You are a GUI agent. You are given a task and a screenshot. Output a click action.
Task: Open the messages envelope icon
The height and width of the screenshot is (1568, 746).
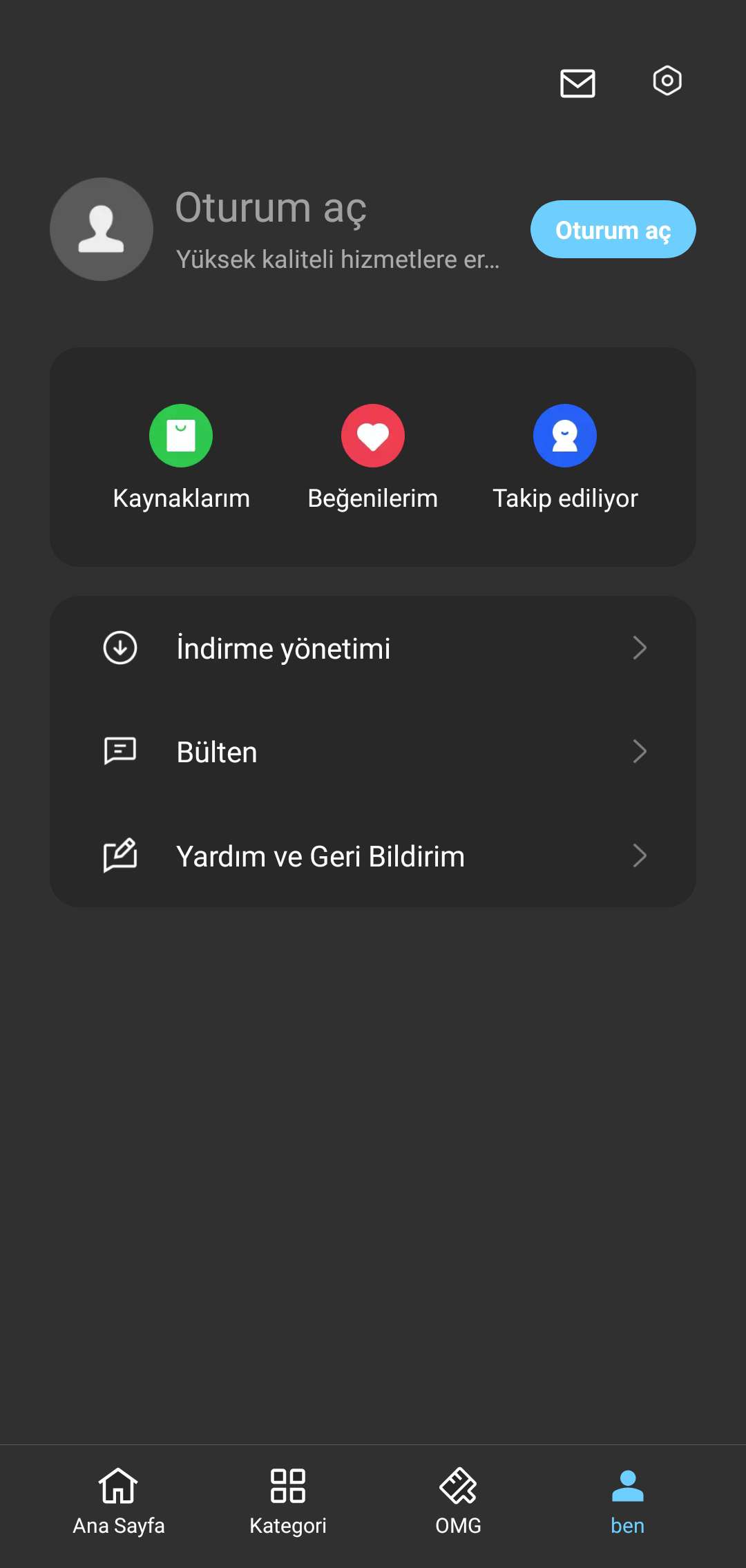[577, 83]
